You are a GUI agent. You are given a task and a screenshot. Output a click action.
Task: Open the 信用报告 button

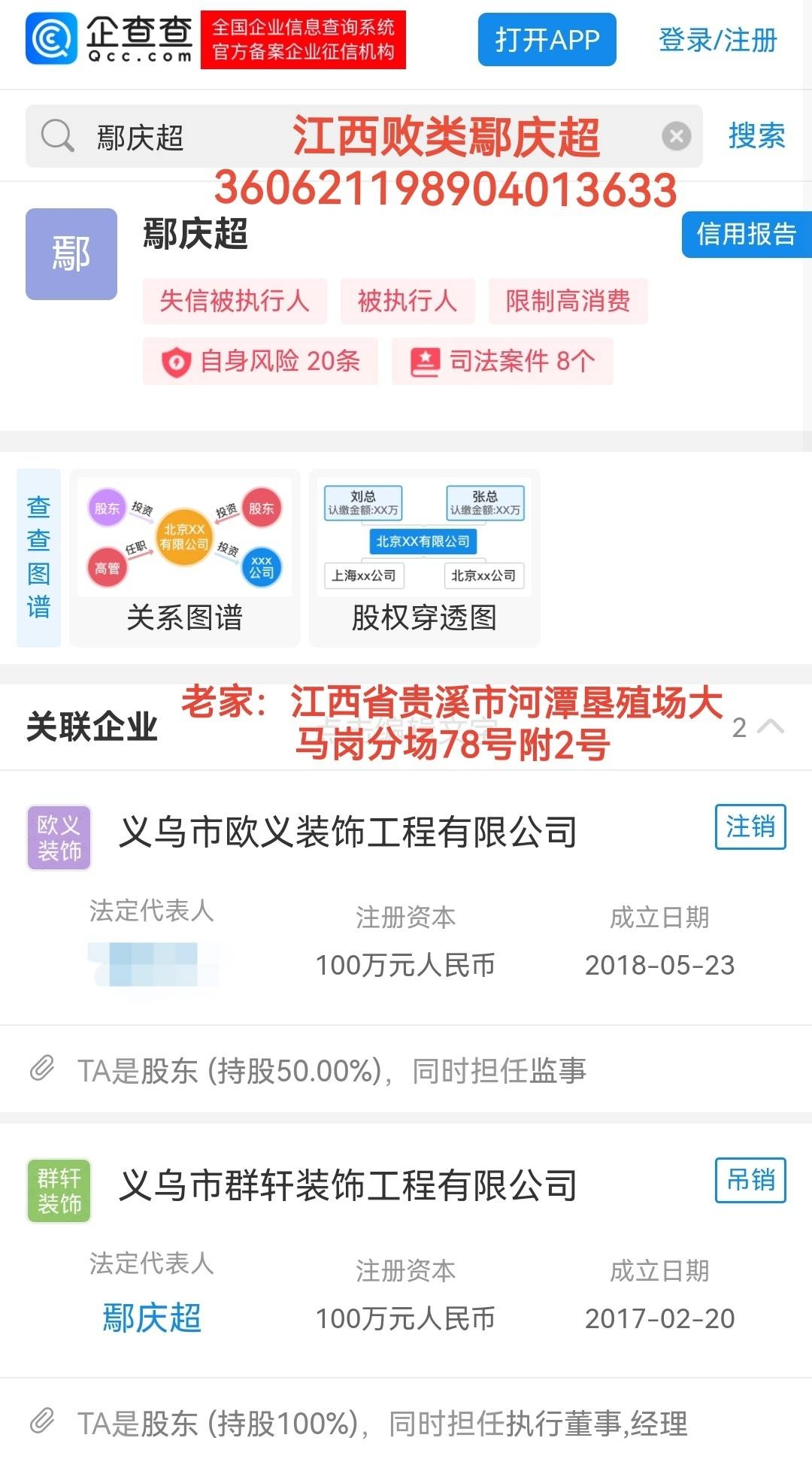[x=746, y=235]
